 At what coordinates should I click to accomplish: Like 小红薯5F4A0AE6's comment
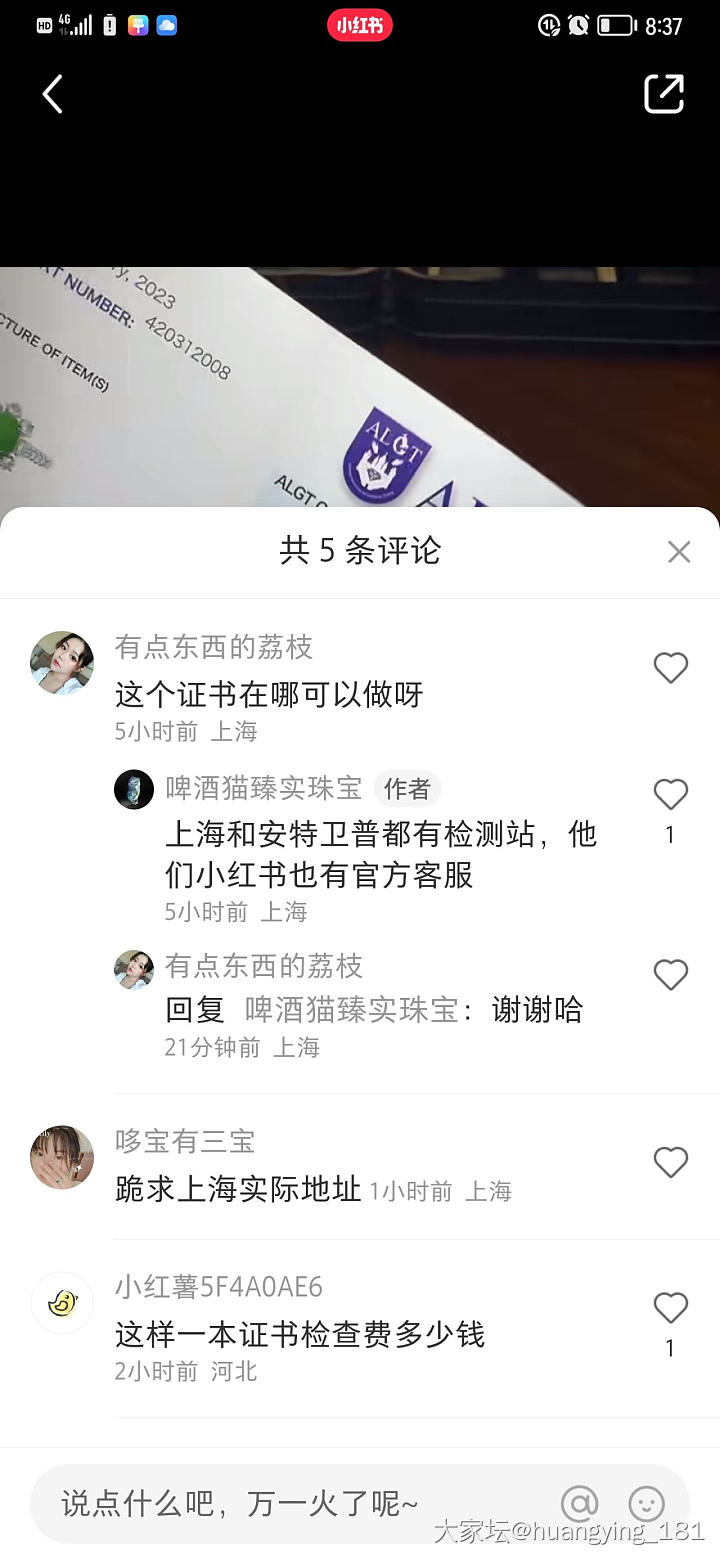pyautogui.click(x=670, y=1308)
